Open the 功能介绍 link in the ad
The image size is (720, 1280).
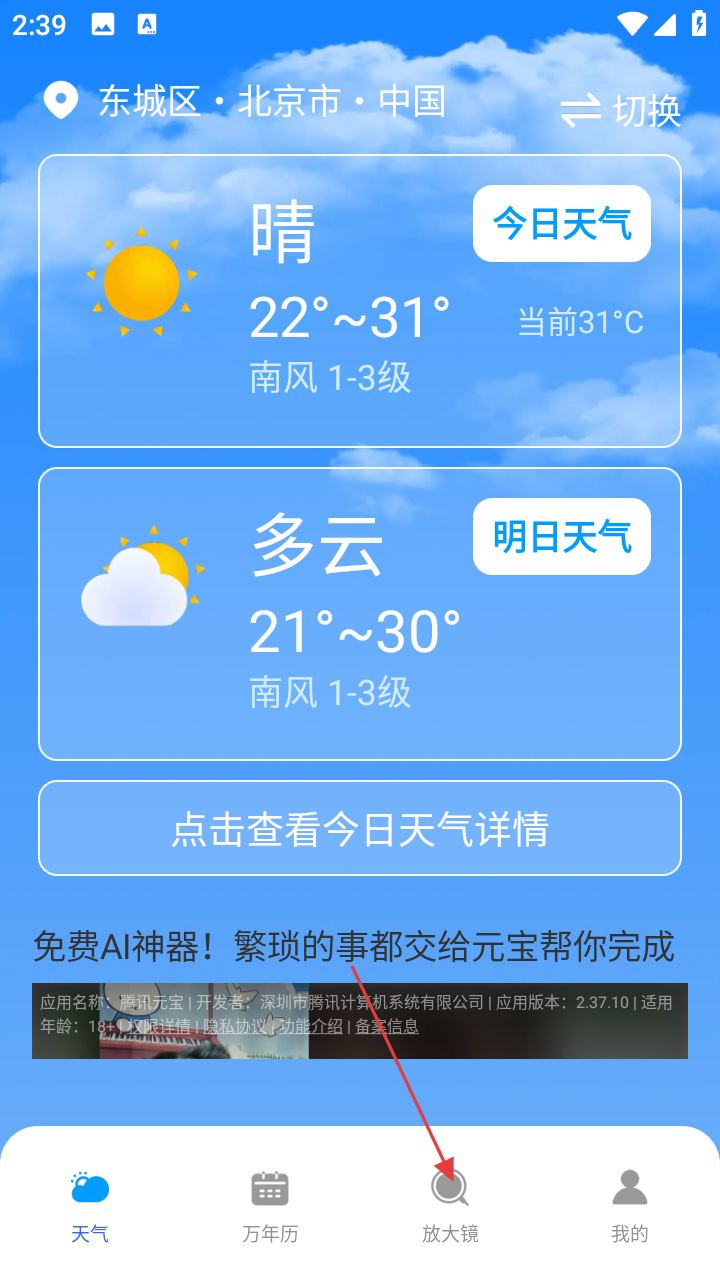tap(311, 1026)
